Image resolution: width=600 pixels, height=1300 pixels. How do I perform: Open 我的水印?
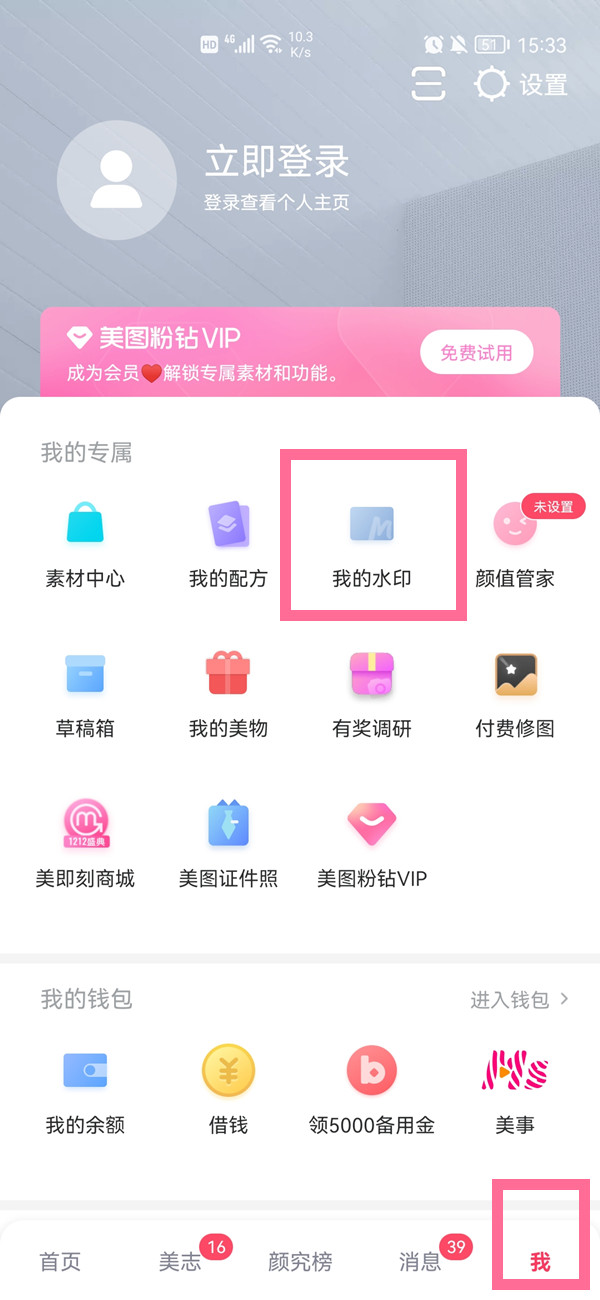[371, 545]
